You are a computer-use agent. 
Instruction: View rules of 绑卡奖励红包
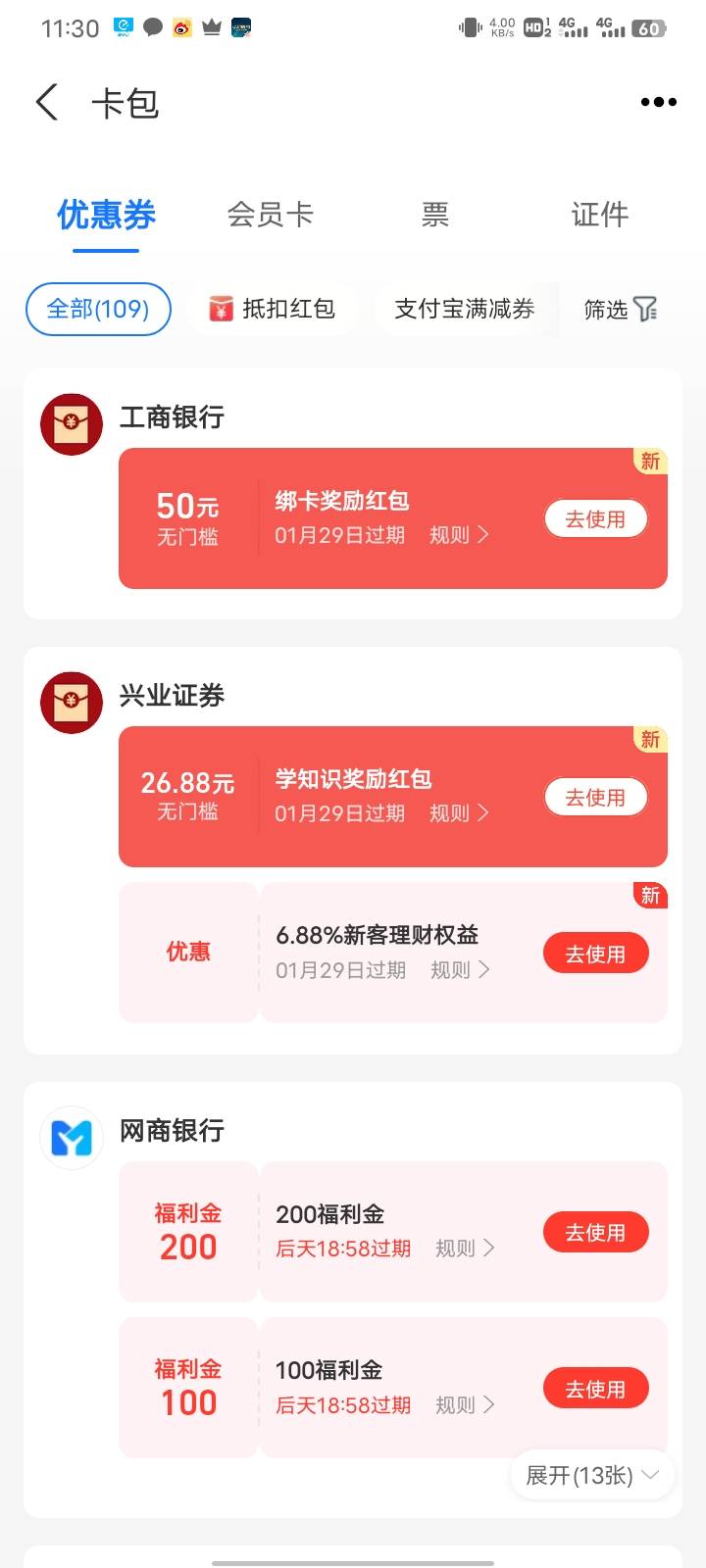point(459,535)
